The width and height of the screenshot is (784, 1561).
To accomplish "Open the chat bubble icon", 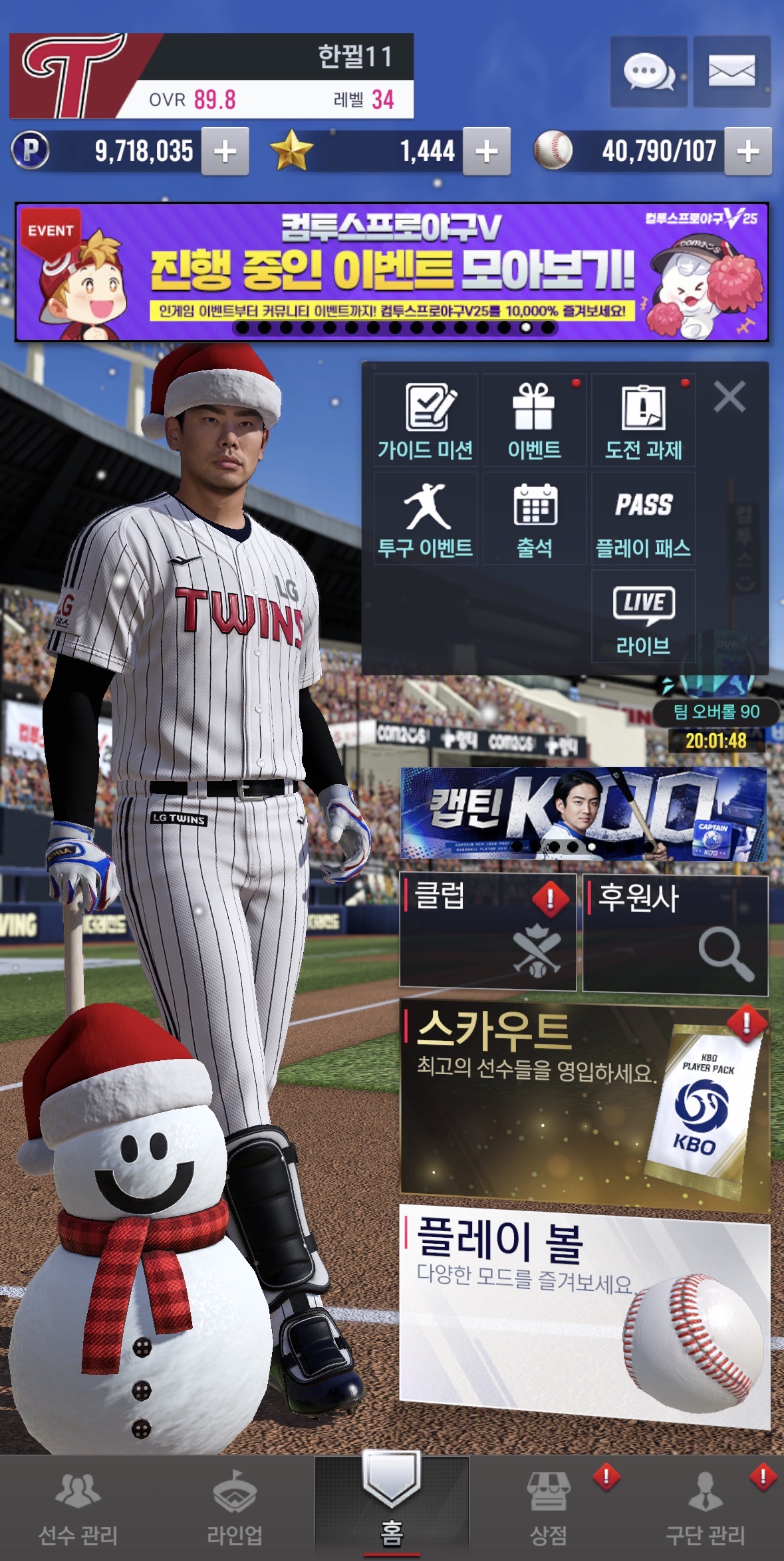I will click(x=648, y=72).
